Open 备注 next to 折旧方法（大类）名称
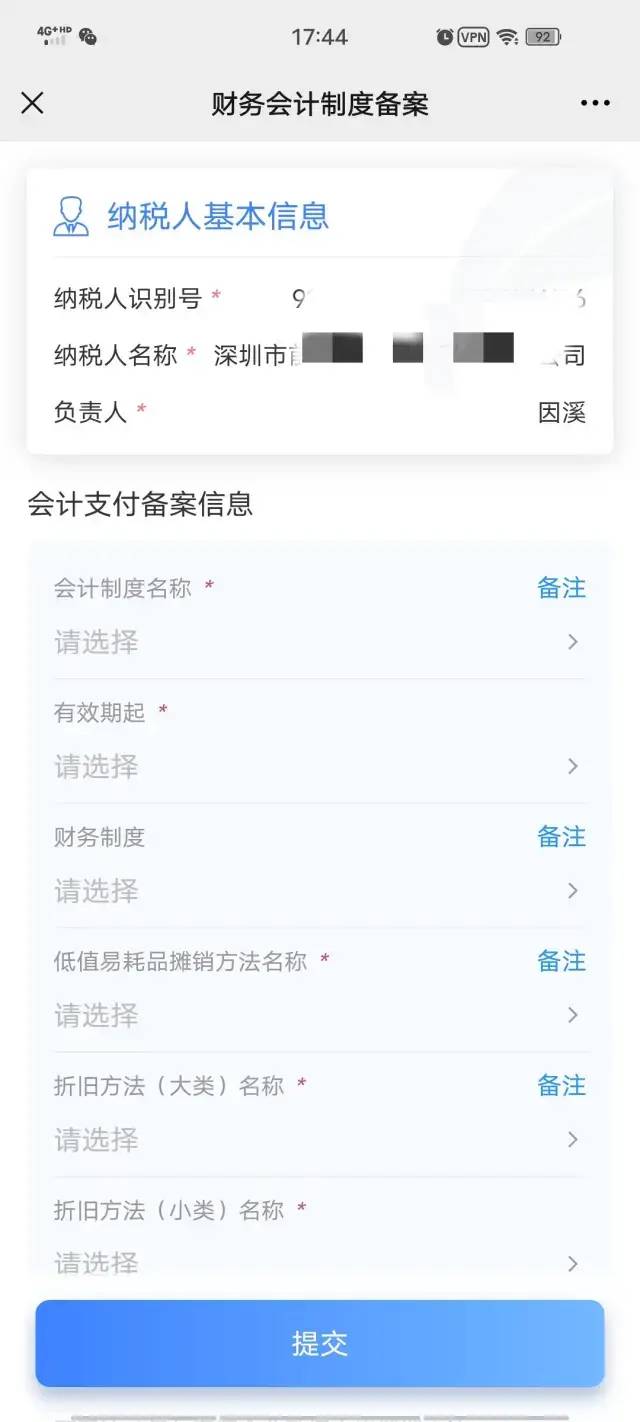This screenshot has width=640, height=1422. click(x=561, y=1085)
